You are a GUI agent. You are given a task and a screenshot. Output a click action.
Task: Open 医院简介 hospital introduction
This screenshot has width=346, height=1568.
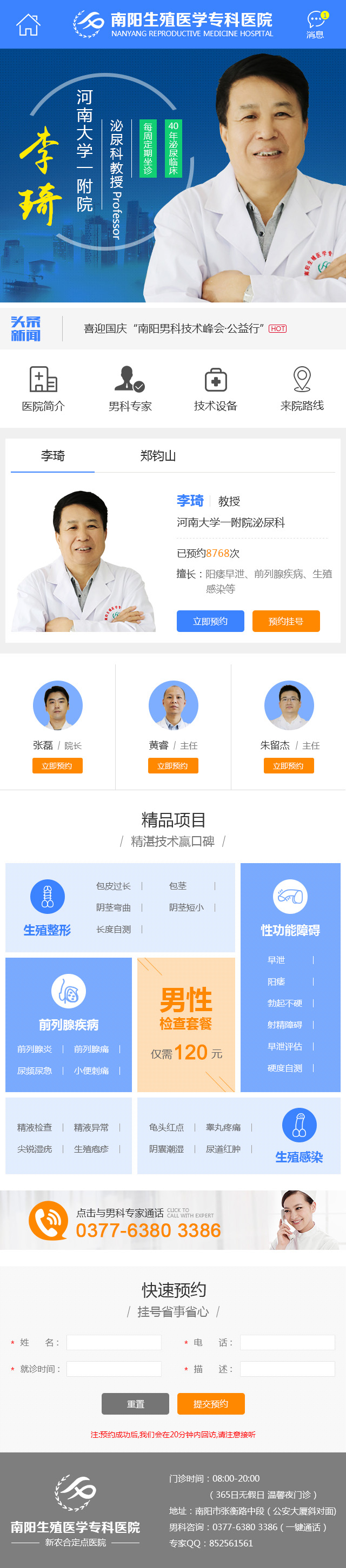tap(43, 389)
